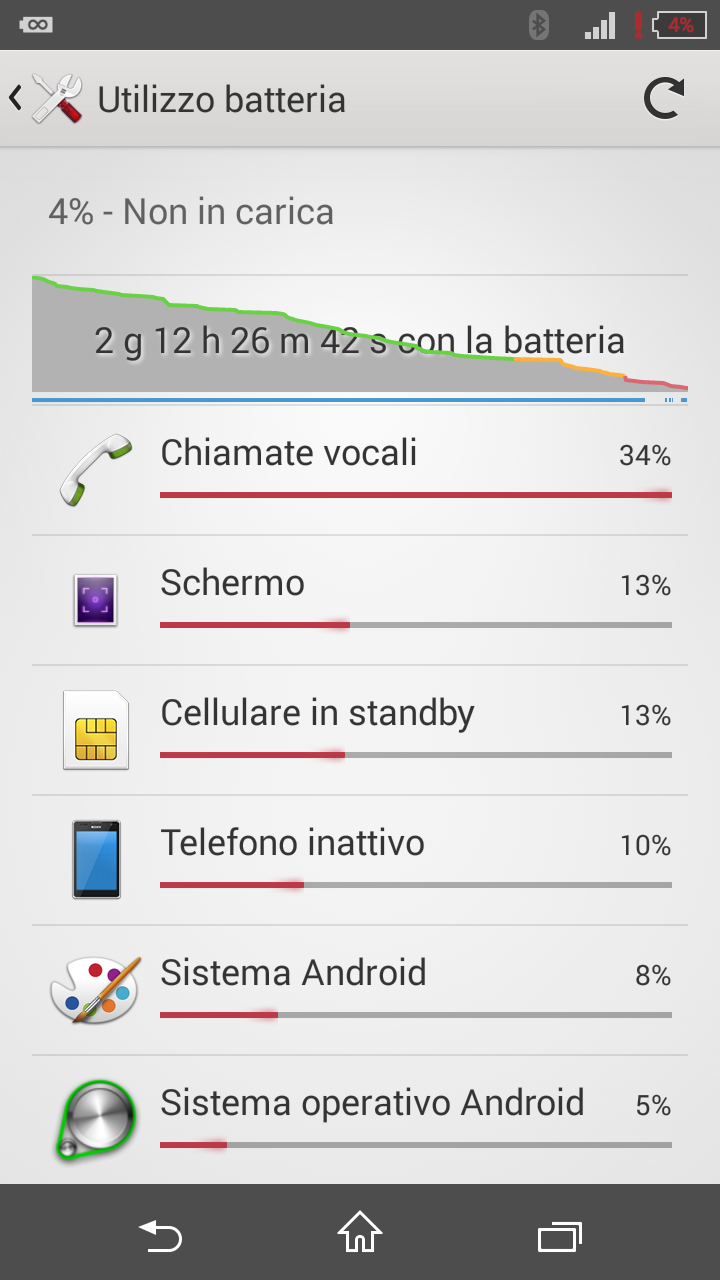Open Telefono inattivo details
The image size is (720, 1280).
(x=360, y=860)
